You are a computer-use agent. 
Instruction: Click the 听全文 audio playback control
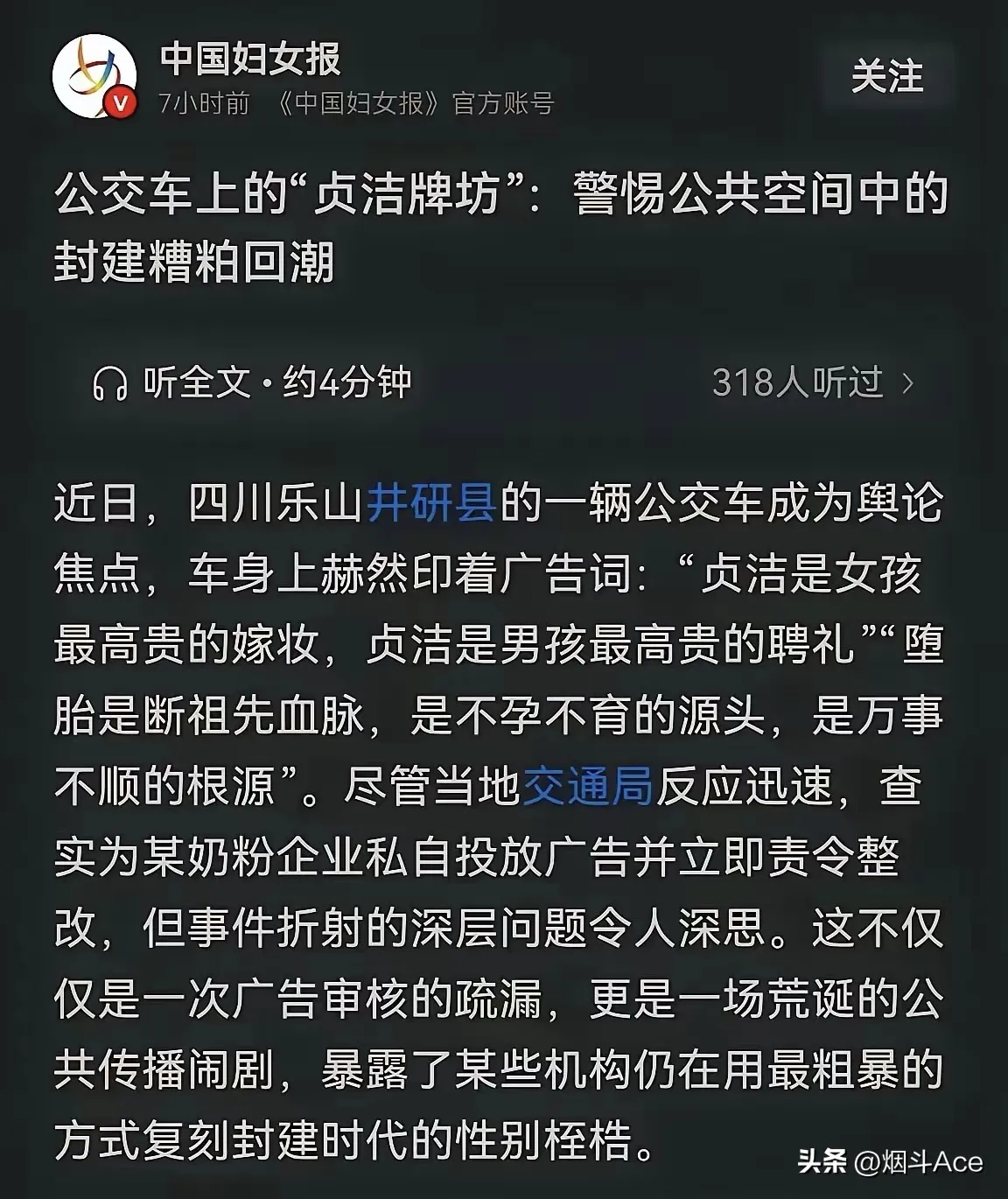[x=197, y=382]
